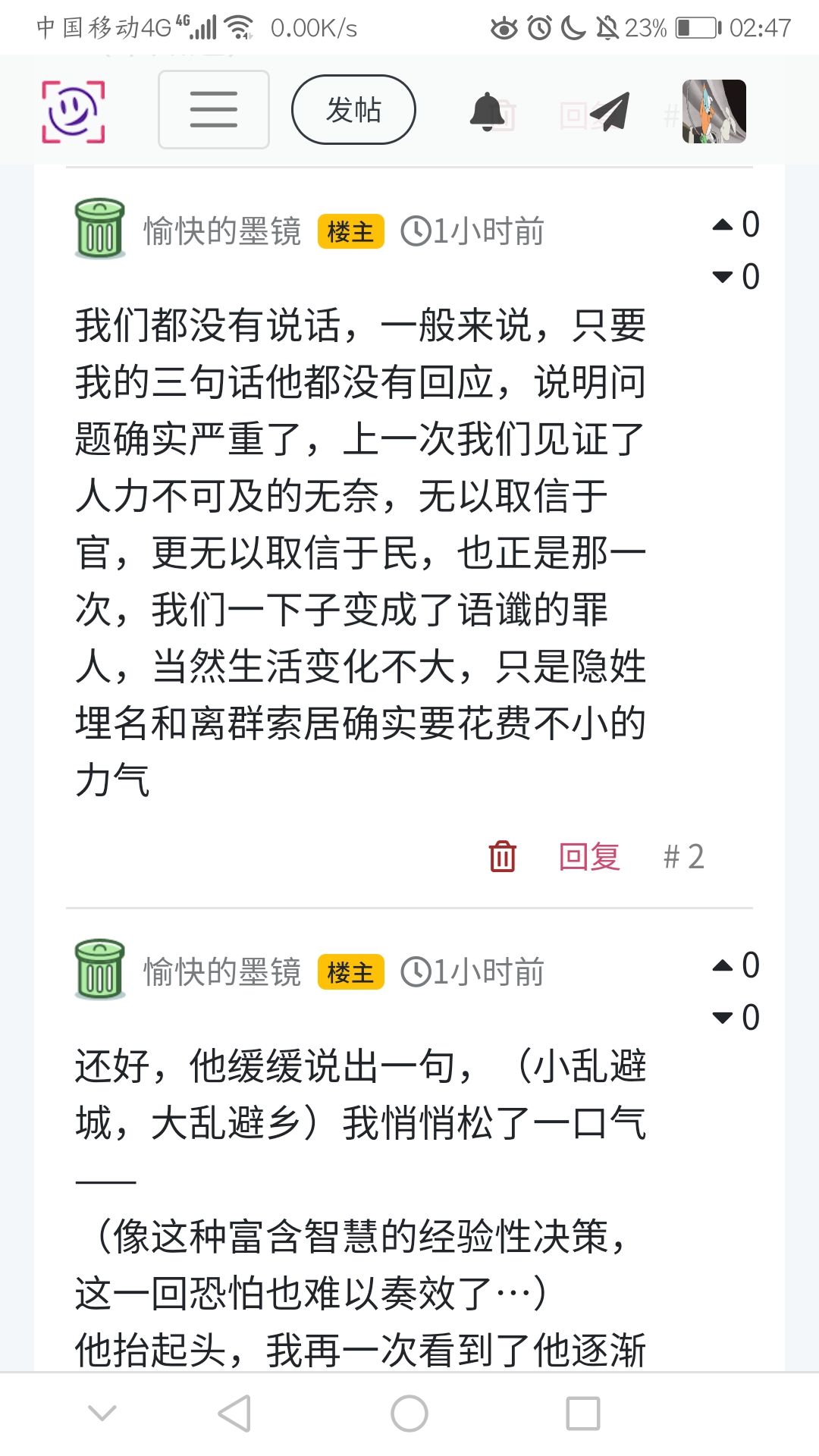Image resolution: width=819 pixels, height=1456 pixels.
Task: Open the hamburger menu button
Action: click(213, 110)
